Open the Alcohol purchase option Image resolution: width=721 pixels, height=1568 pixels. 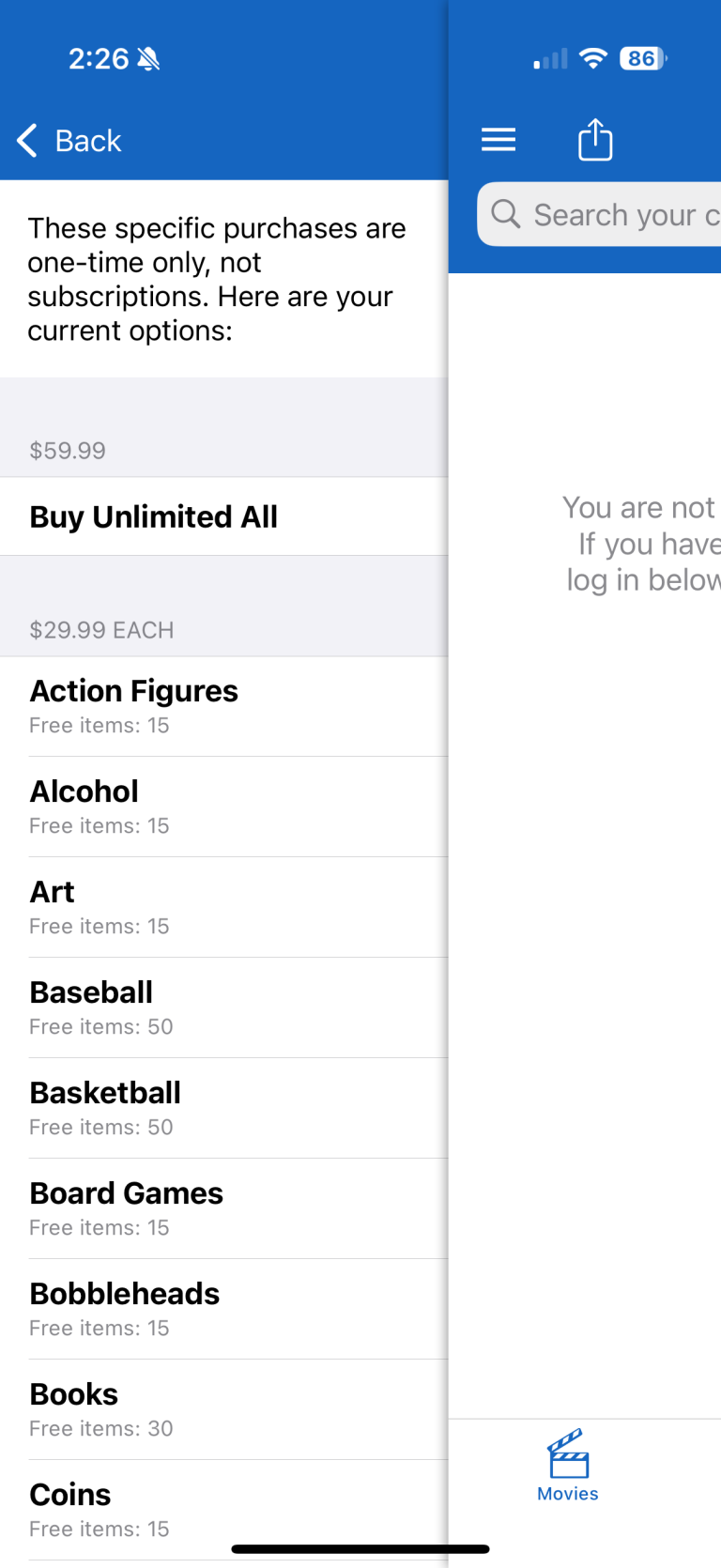(x=223, y=807)
